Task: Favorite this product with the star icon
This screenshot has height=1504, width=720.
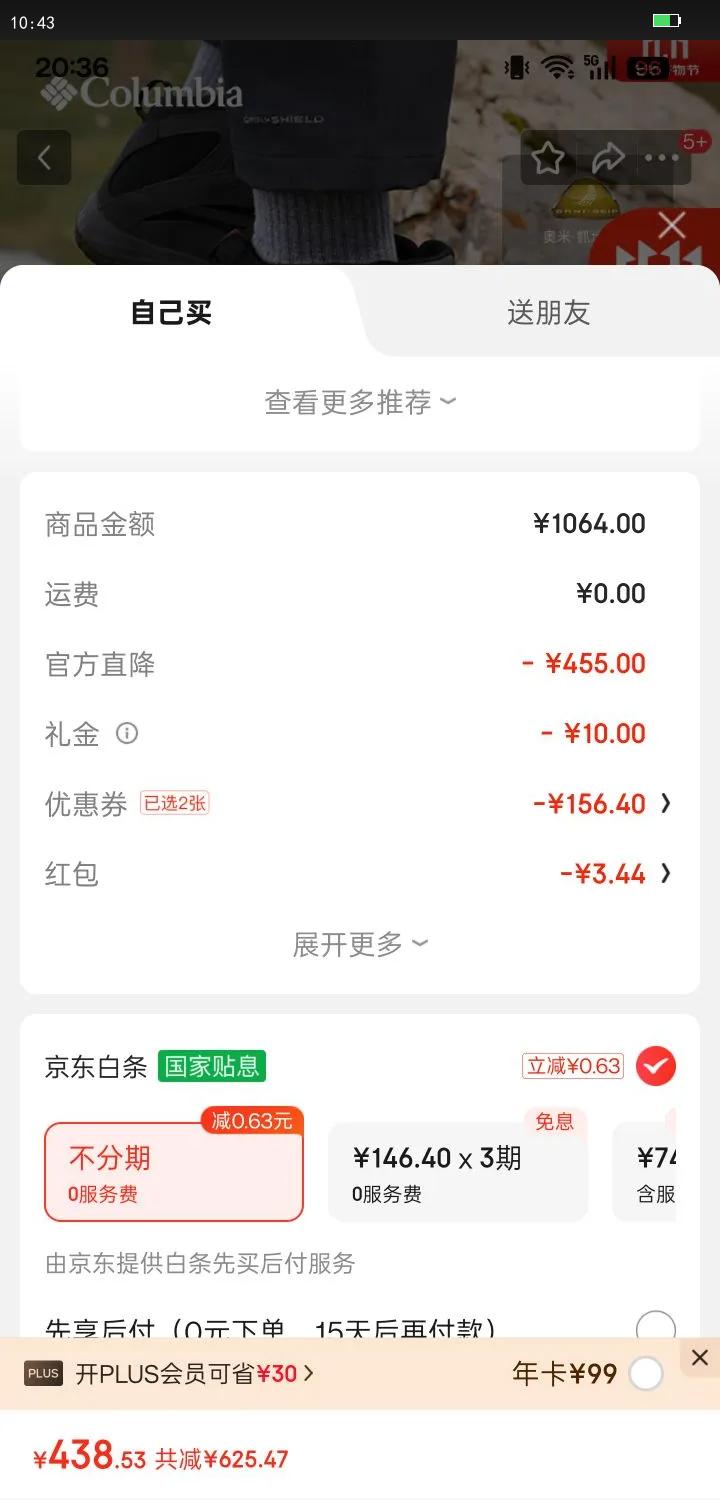Action: 547,158
